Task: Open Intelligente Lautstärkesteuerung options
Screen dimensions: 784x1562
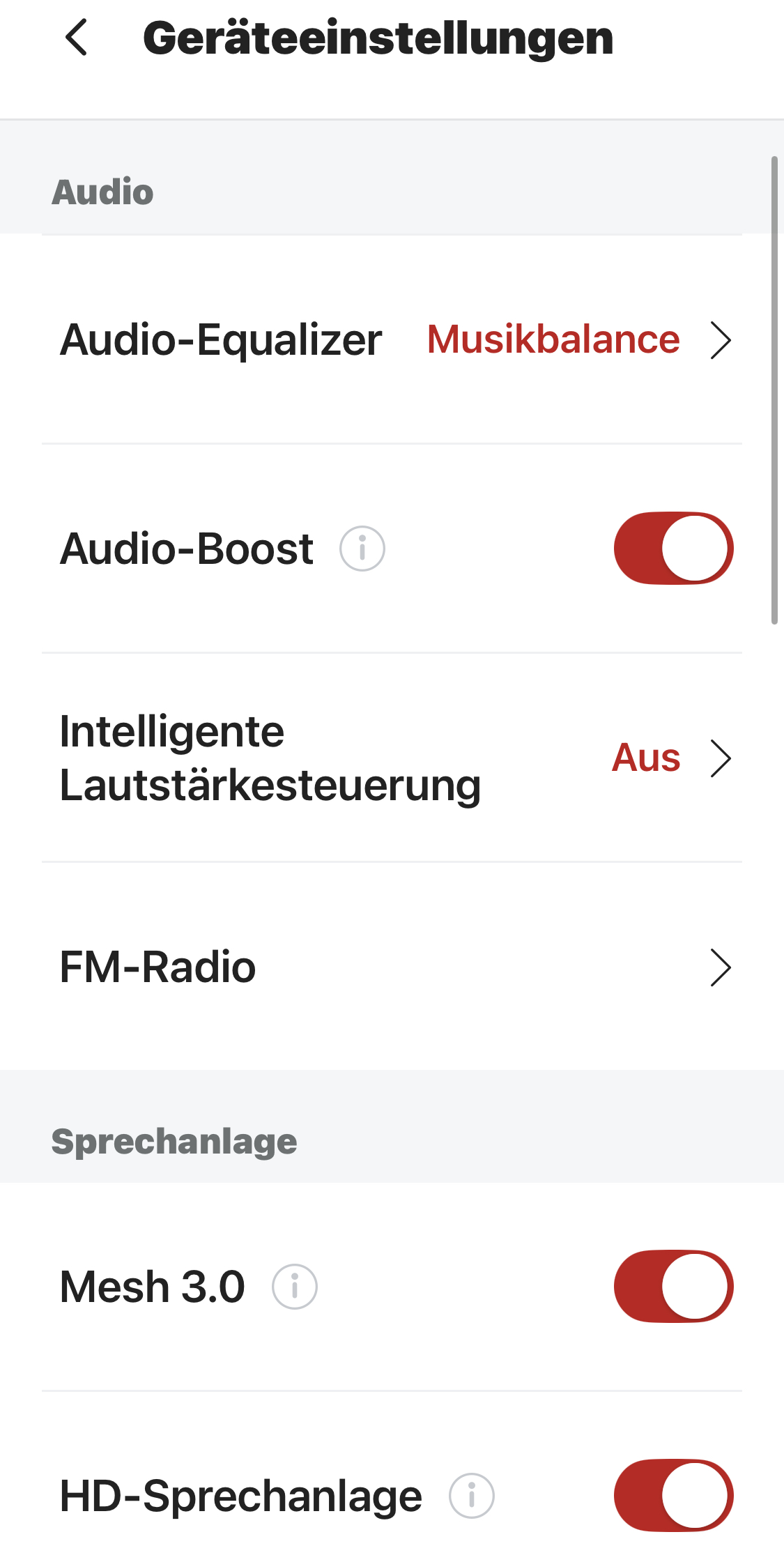Action: pyautogui.click(x=392, y=758)
